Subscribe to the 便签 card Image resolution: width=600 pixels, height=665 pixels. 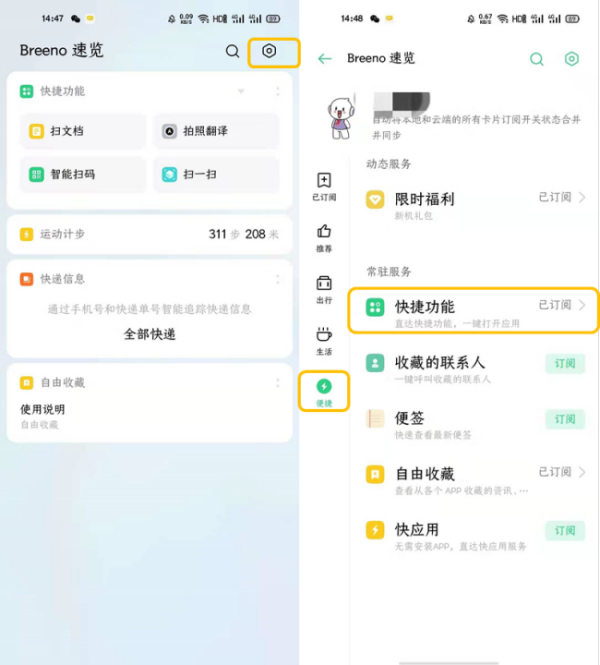565,419
